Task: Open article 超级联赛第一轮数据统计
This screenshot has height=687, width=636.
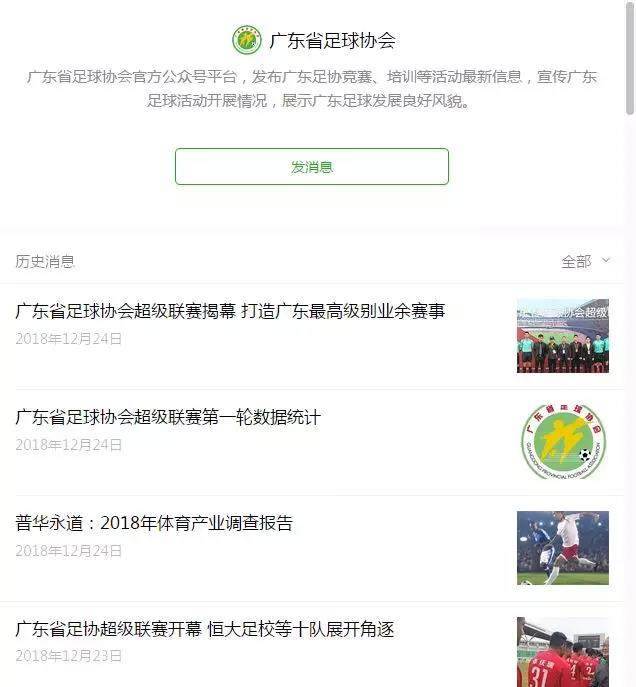Action: pos(168,418)
